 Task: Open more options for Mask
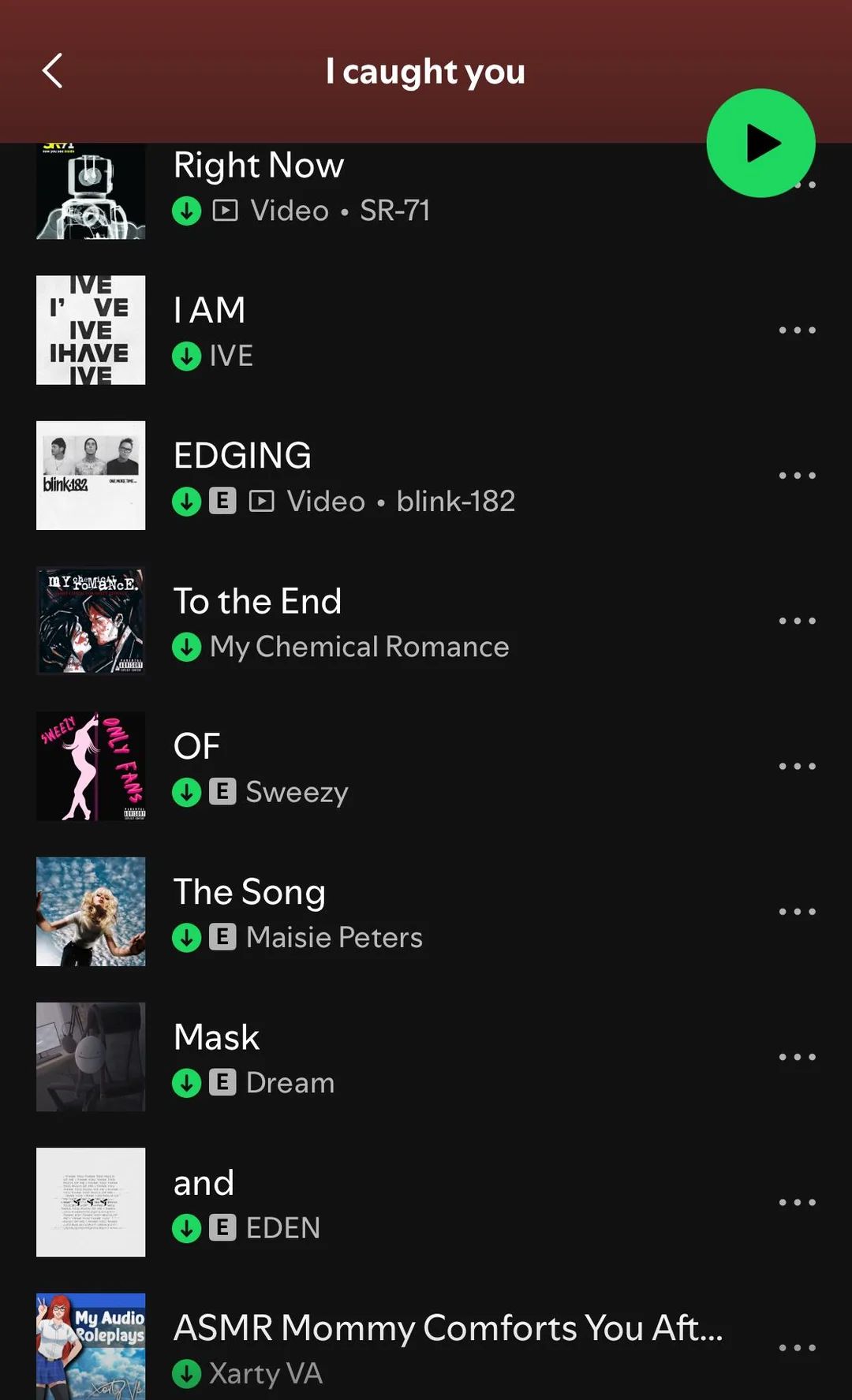[797, 1057]
